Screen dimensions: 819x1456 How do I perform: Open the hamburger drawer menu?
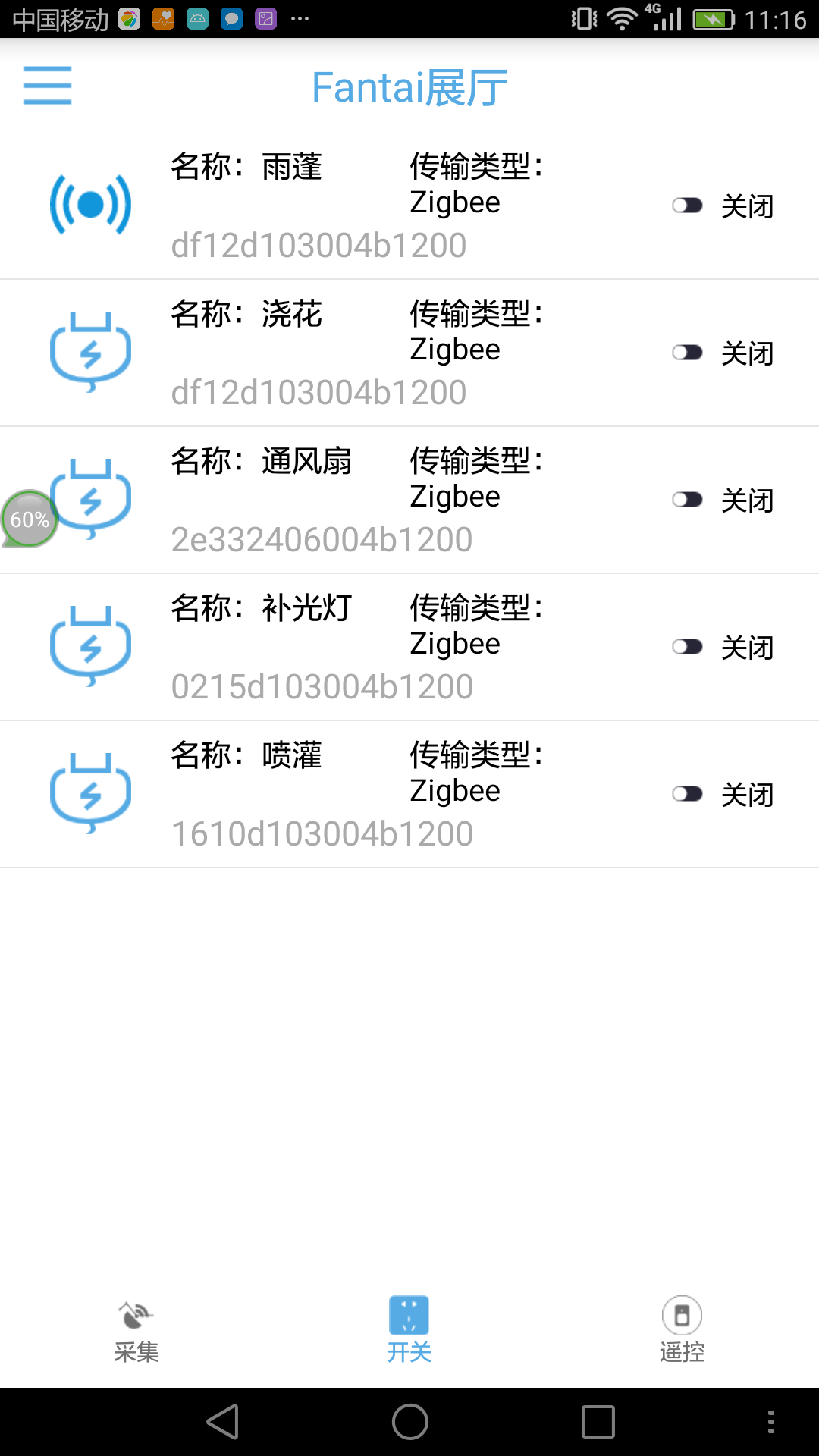click(x=47, y=85)
